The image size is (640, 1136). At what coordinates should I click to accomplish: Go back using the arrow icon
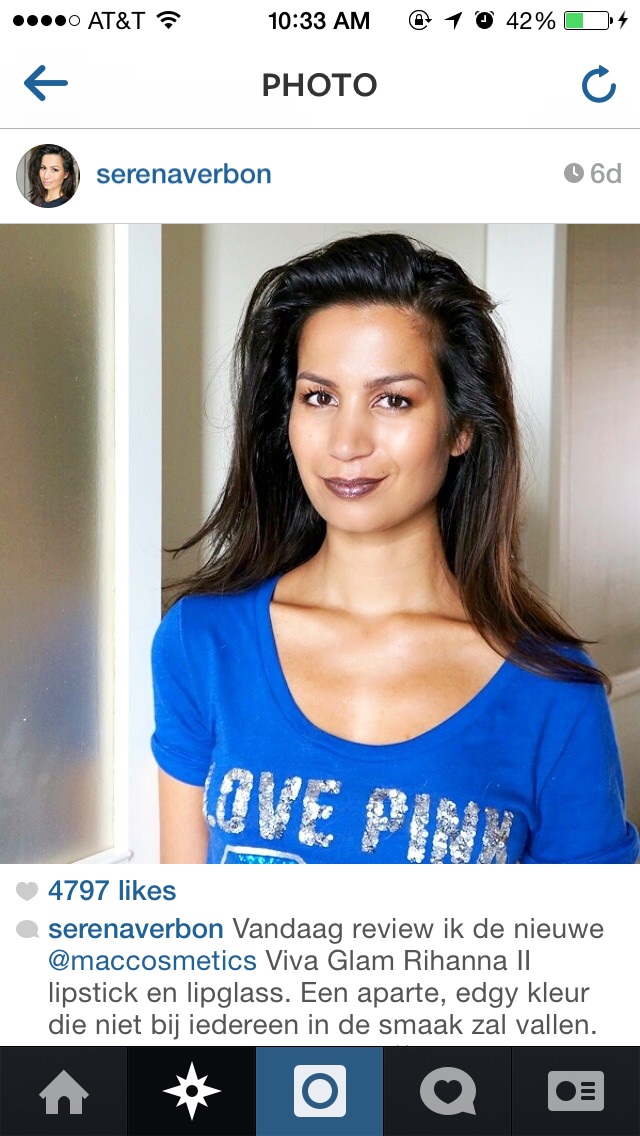pos(46,84)
